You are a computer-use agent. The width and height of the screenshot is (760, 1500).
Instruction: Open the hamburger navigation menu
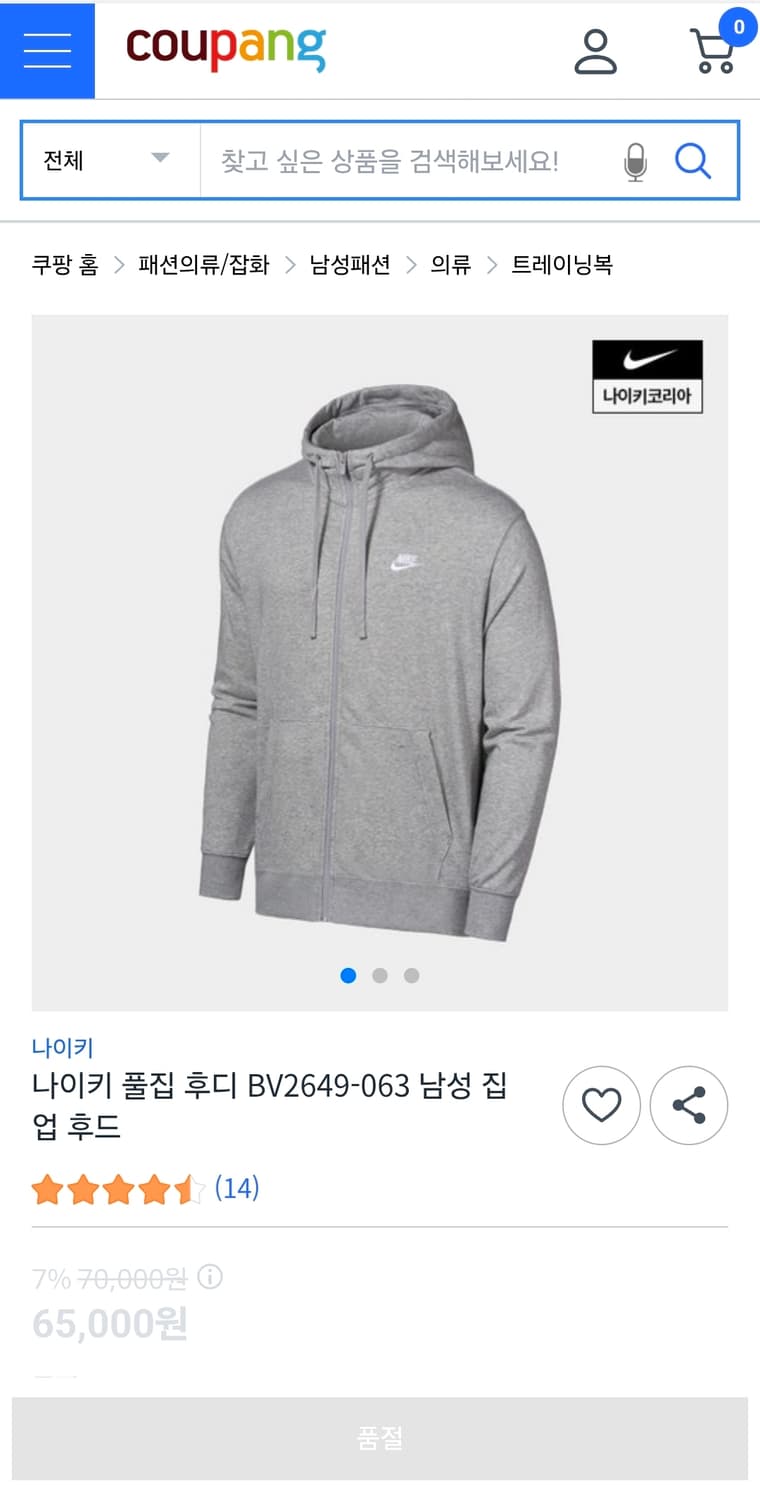click(x=46, y=48)
